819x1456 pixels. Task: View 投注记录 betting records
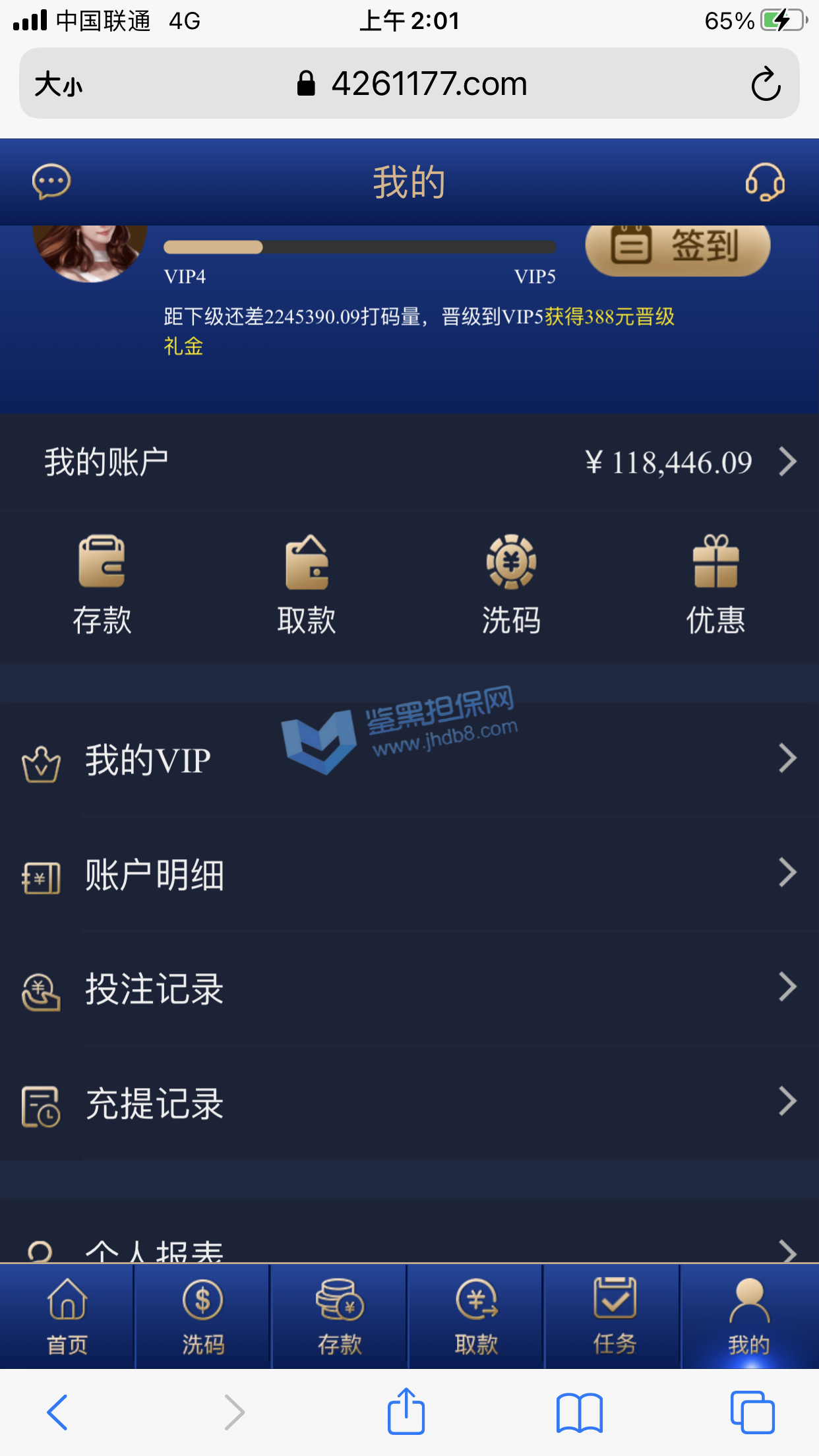click(x=409, y=988)
